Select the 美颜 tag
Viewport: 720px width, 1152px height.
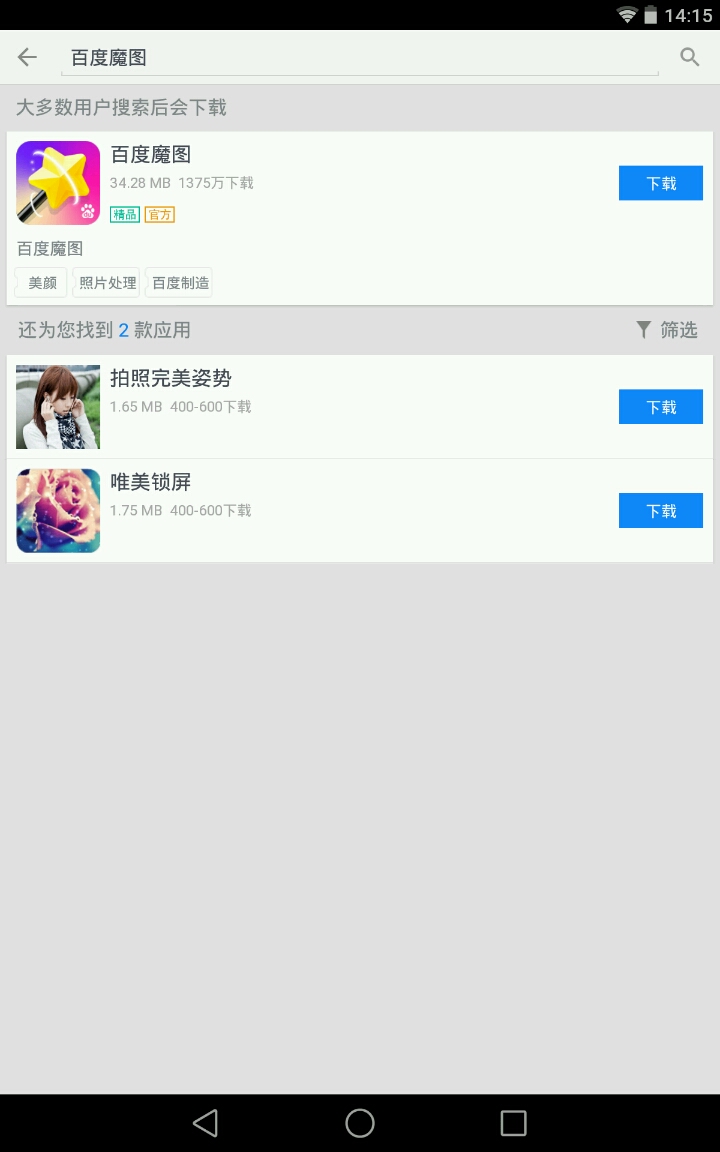click(42, 283)
